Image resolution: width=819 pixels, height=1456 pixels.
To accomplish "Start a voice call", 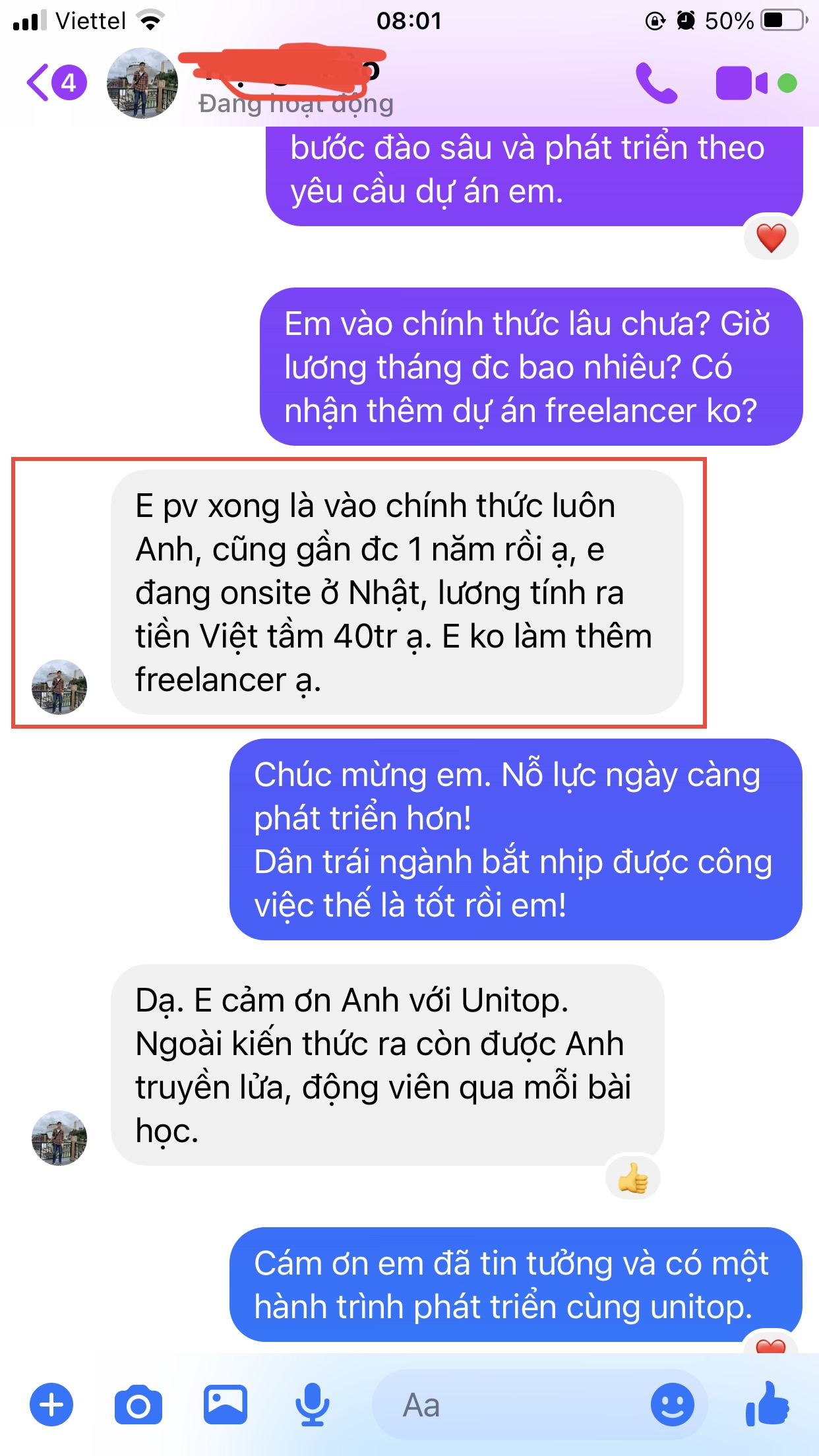I will 656,83.
